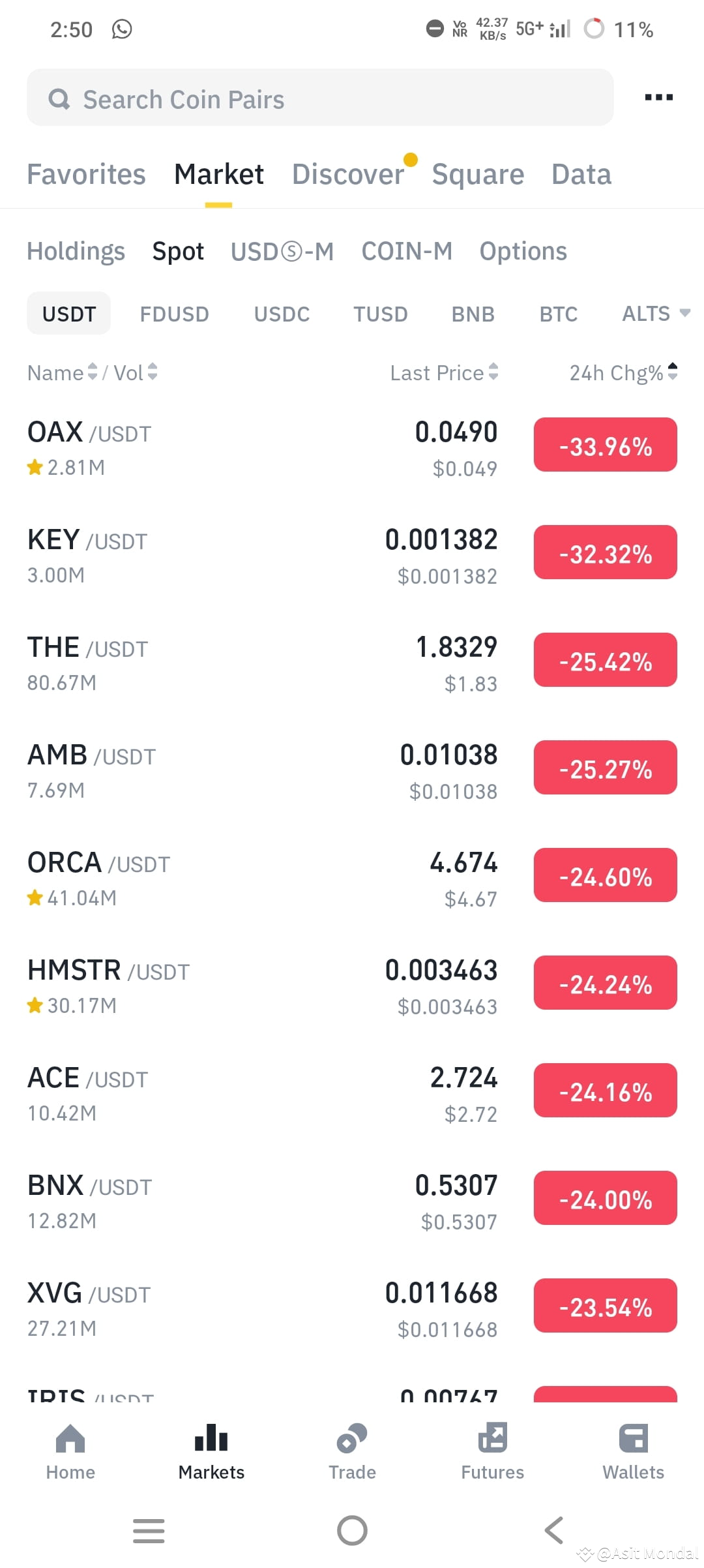Tap the Android home circle button
The width and height of the screenshot is (704, 1568).
(352, 1531)
